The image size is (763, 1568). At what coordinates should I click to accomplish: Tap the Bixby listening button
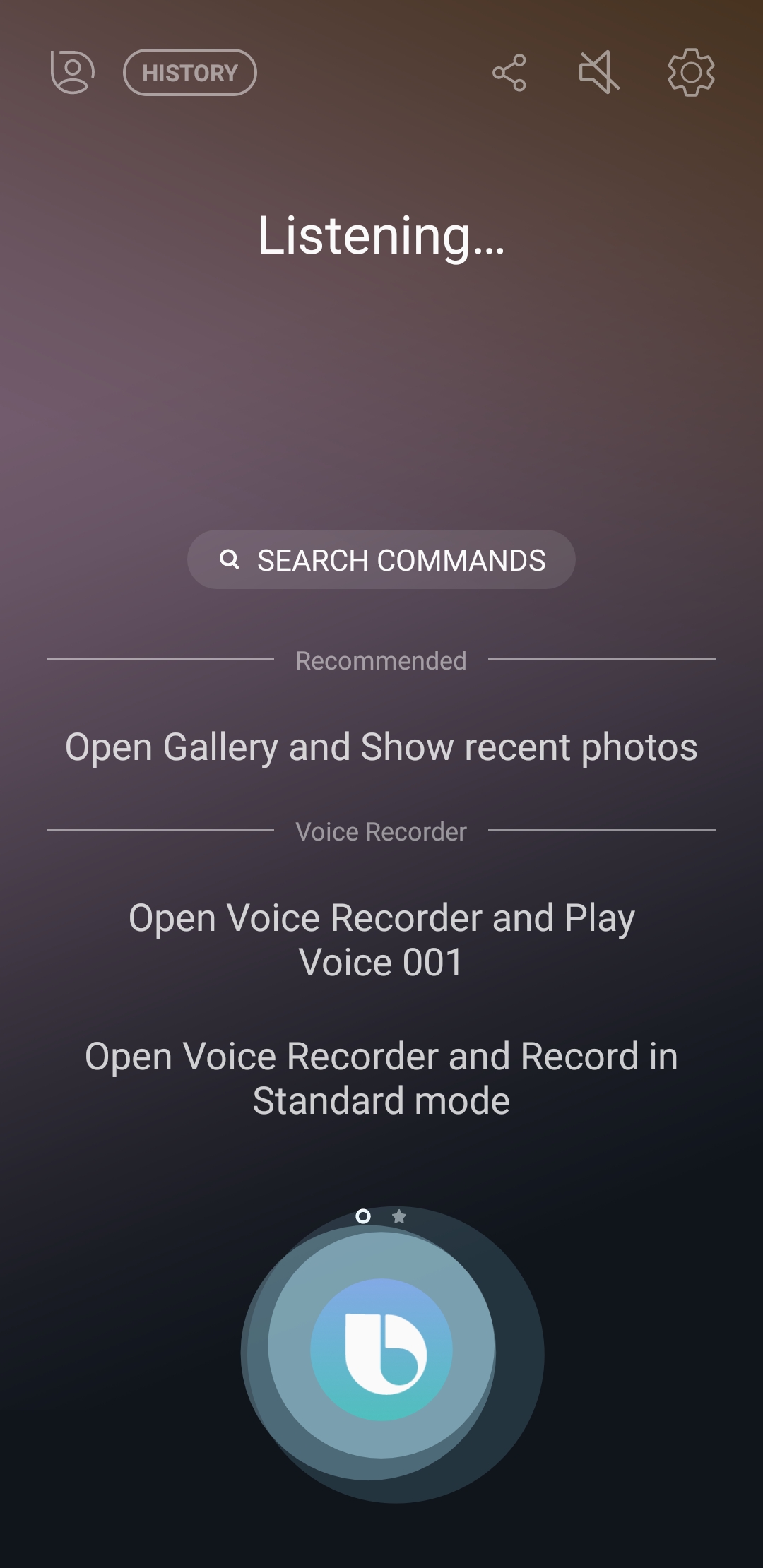point(381,1349)
